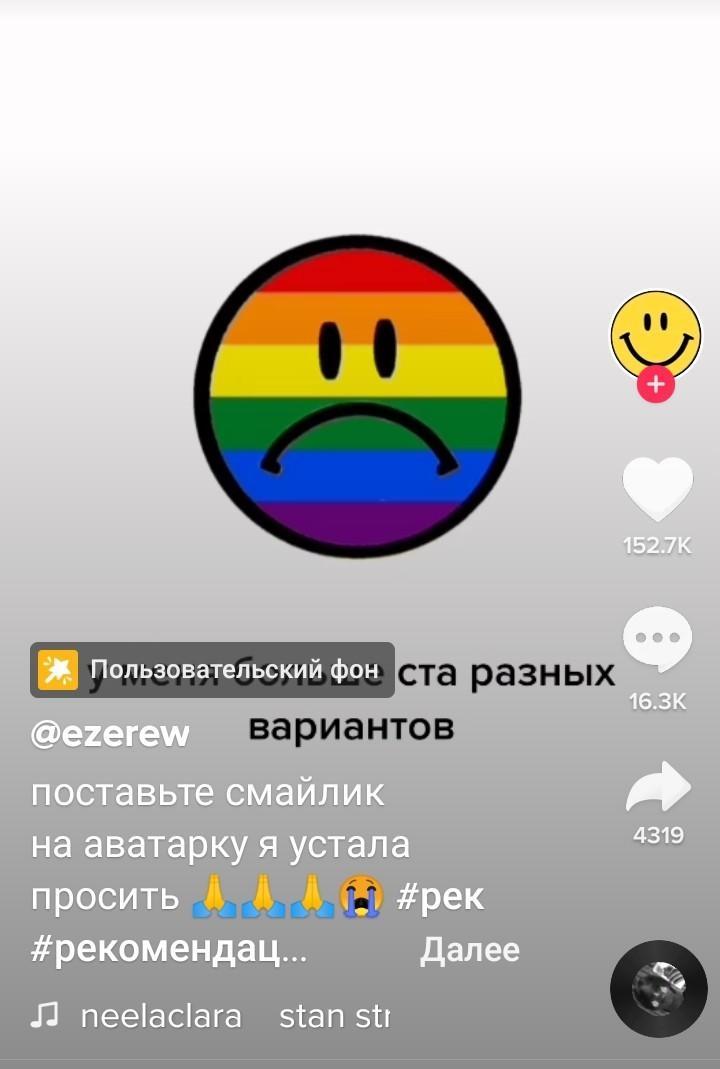The image size is (720, 1069).
Task: Share this video
Action: [657, 787]
